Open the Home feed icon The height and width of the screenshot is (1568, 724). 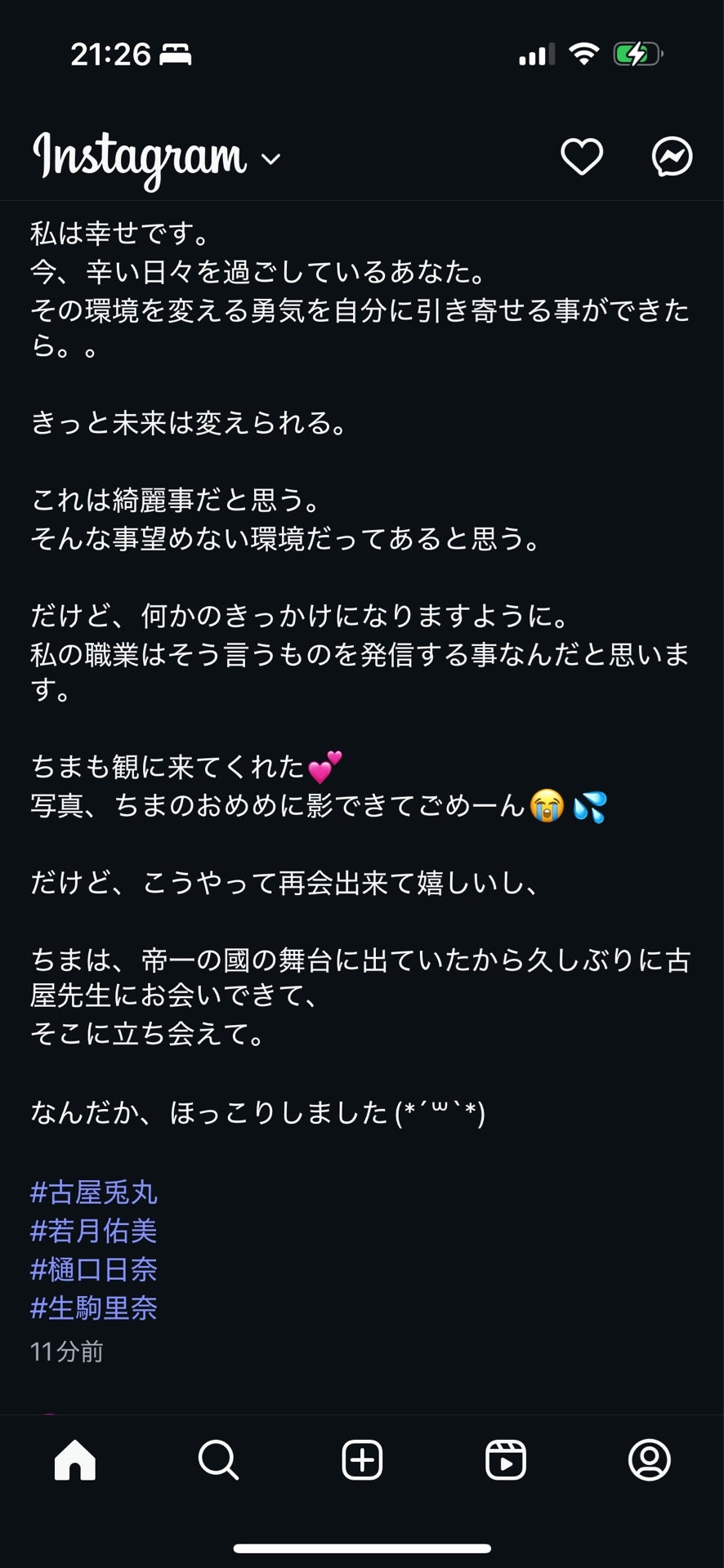click(x=73, y=1462)
